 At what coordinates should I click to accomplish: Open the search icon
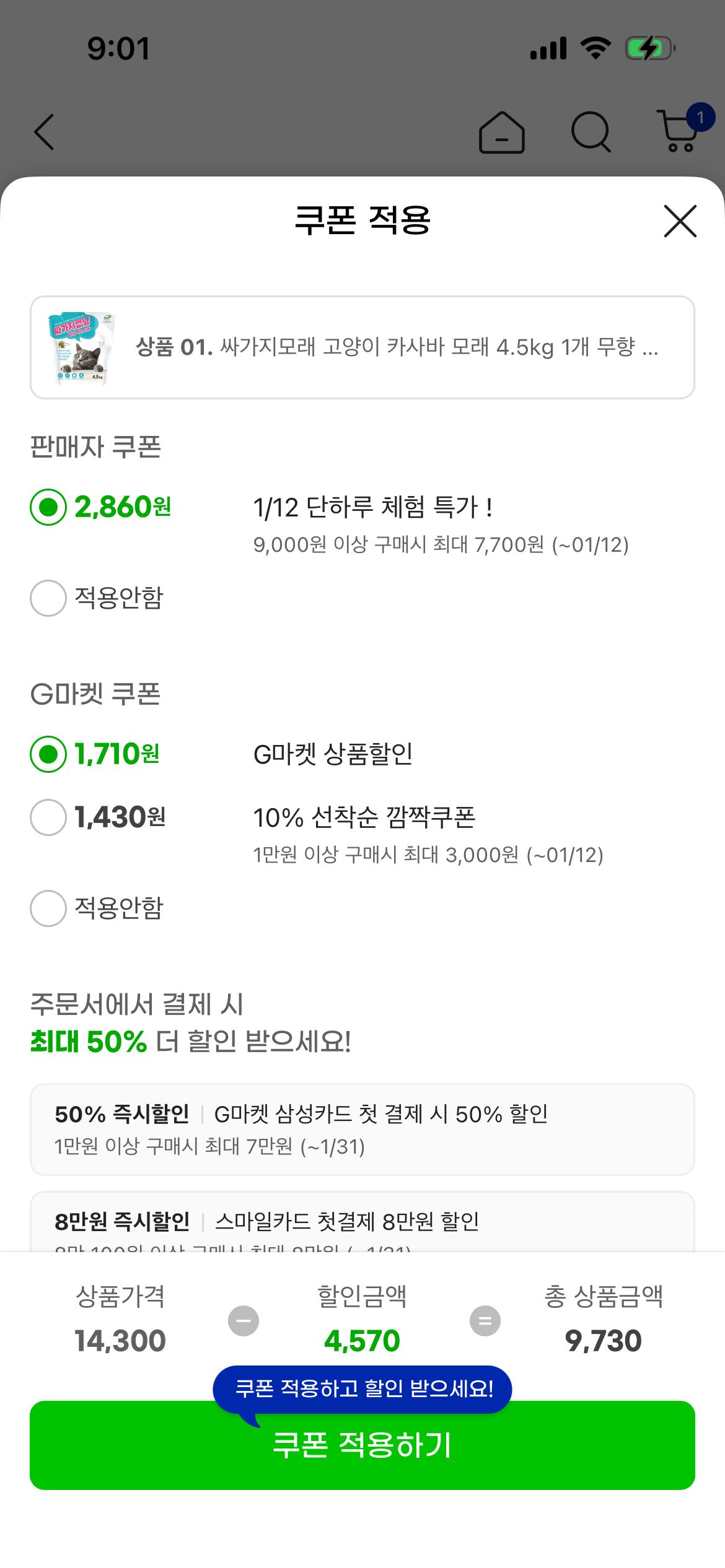[x=591, y=132]
